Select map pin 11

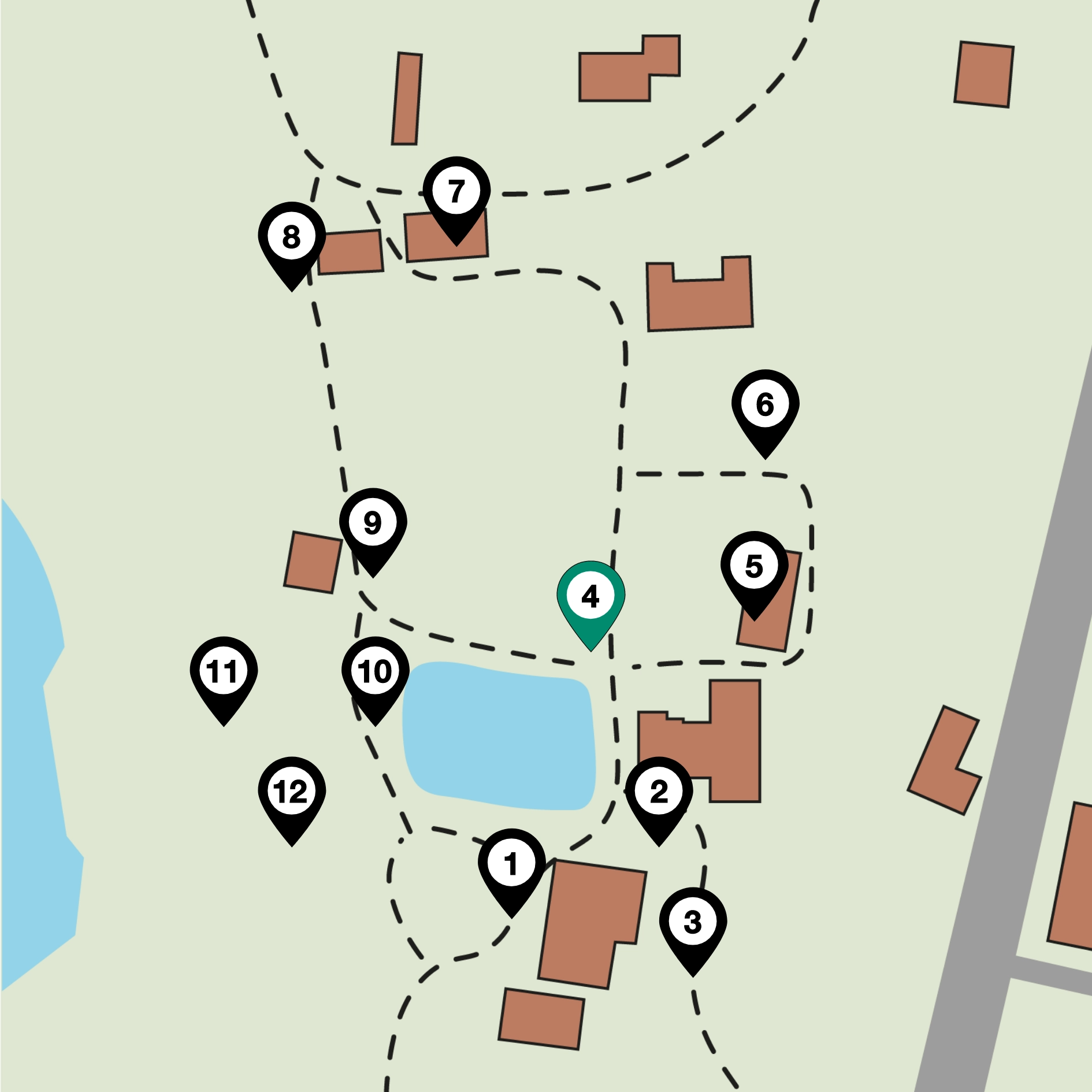click(224, 672)
